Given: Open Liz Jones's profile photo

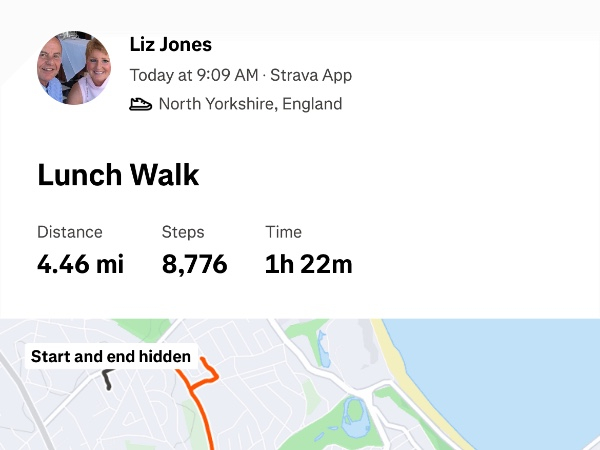Looking at the screenshot, I should pos(74,68).
